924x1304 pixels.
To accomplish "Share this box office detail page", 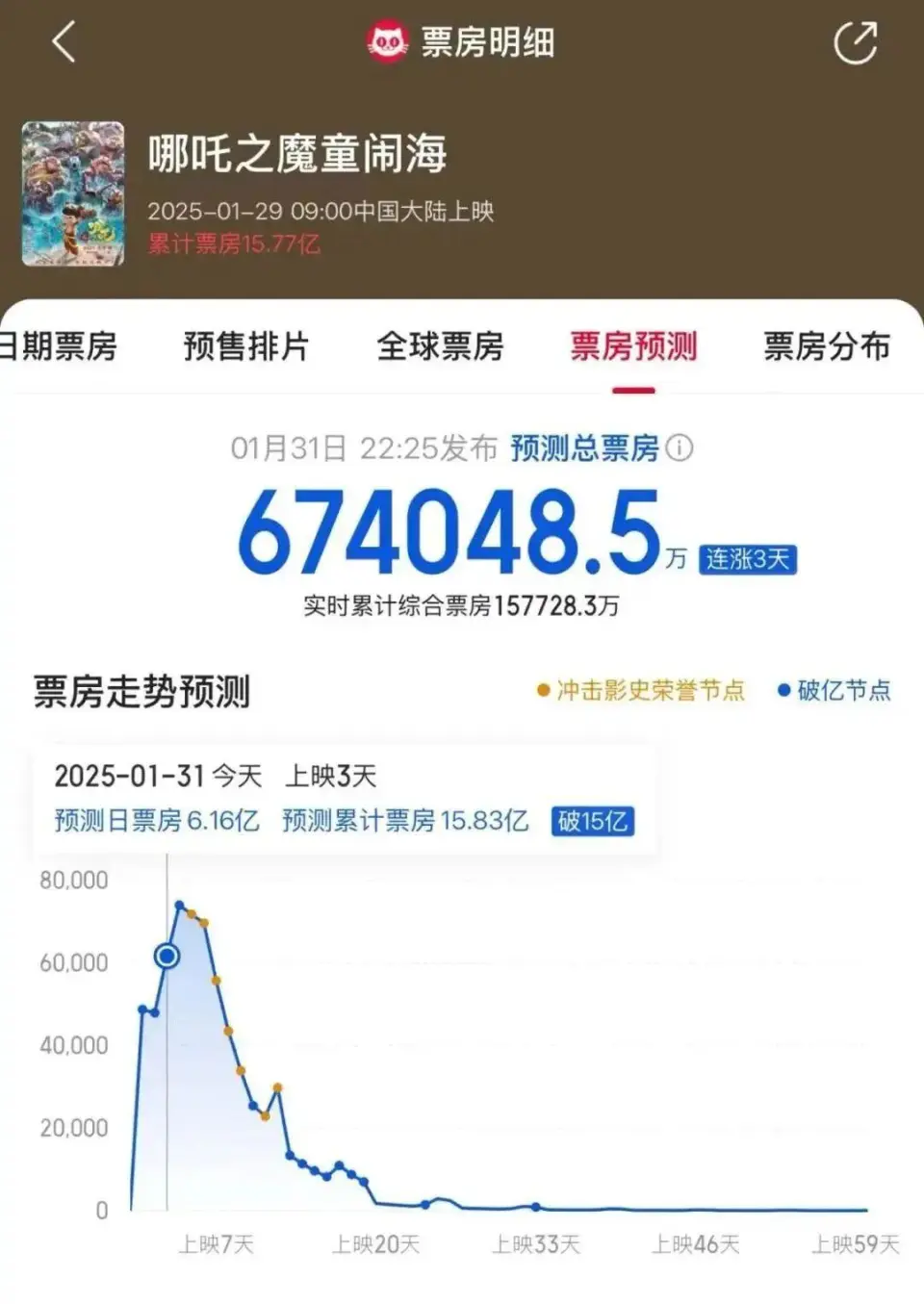I will click(855, 42).
